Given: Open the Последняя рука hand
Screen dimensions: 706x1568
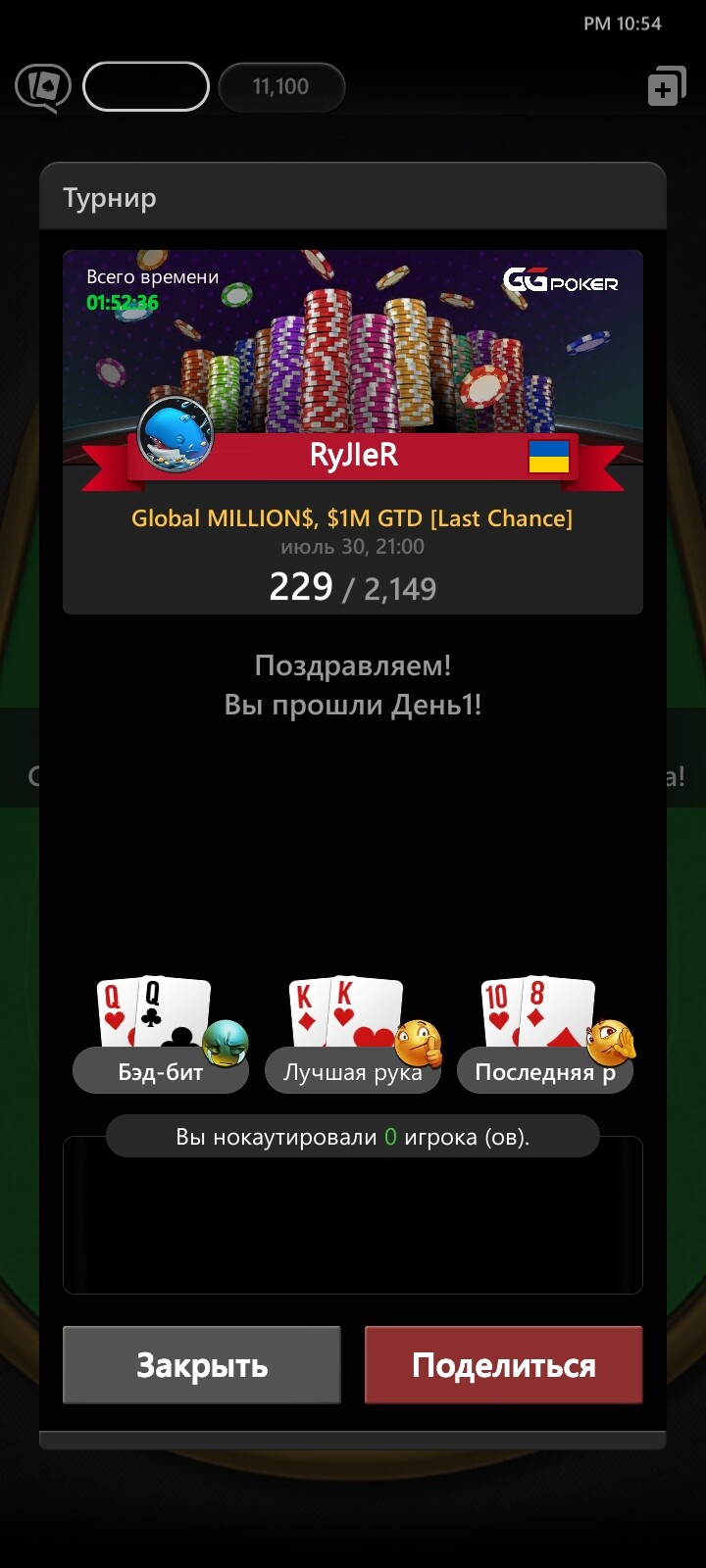Looking at the screenshot, I should pyautogui.click(x=545, y=1035).
